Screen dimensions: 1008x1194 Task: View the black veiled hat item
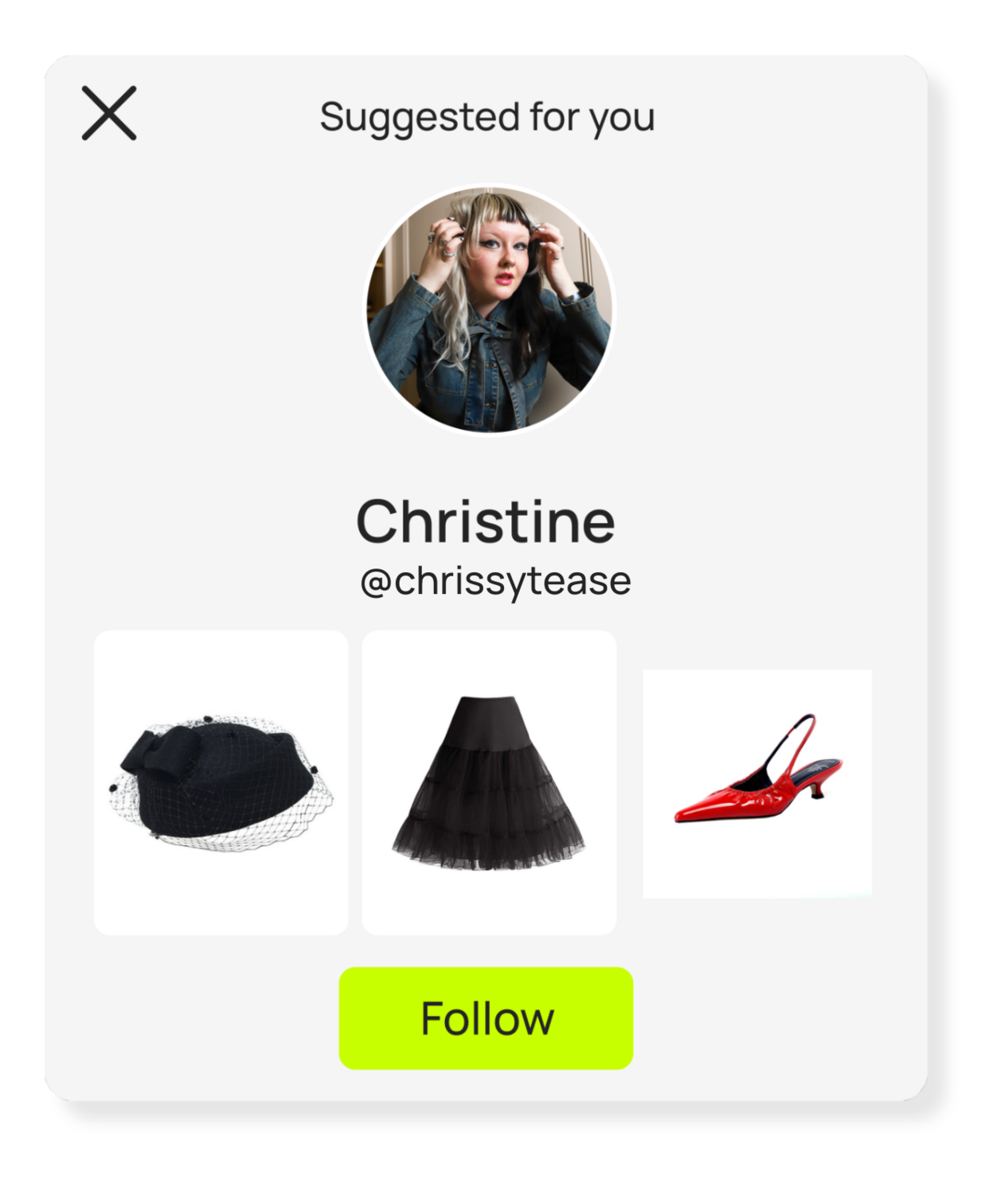click(x=221, y=782)
